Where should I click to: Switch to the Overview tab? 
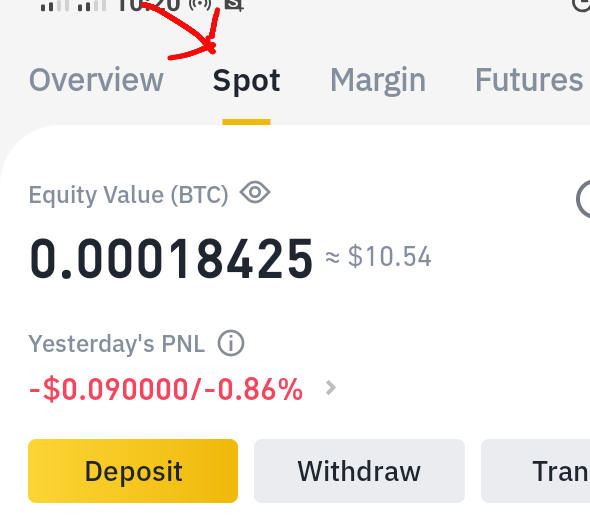(x=96, y=80)
